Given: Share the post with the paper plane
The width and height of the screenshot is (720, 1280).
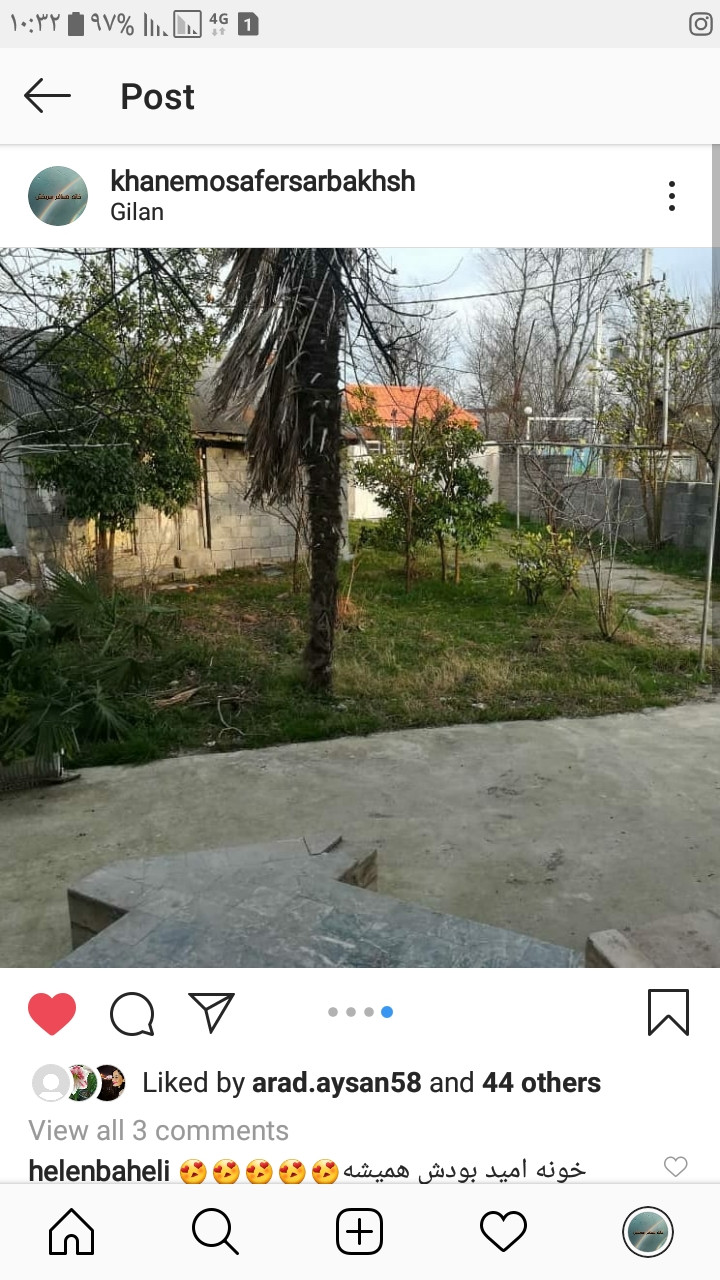Looking at the screenshot, I should click(211, 1012).
